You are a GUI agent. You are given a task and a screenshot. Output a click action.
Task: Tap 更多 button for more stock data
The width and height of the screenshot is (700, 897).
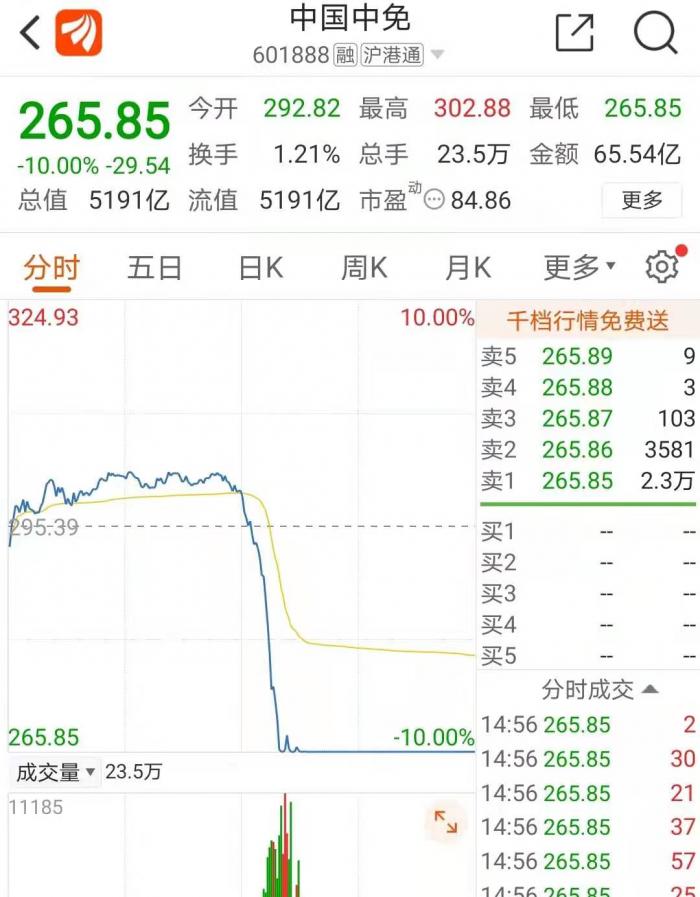click(x=641, y=200)
